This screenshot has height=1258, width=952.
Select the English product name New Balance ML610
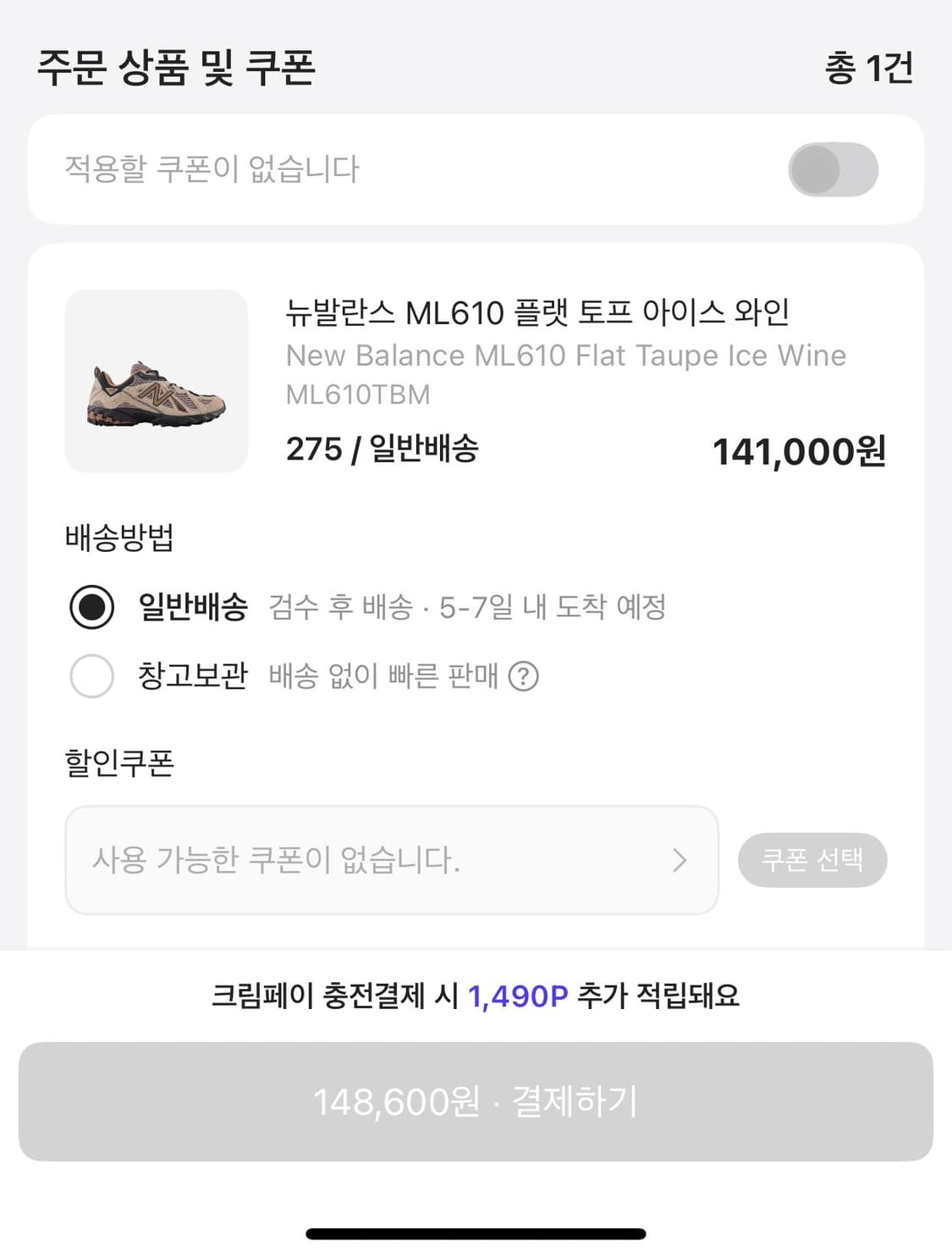(565, 356)
